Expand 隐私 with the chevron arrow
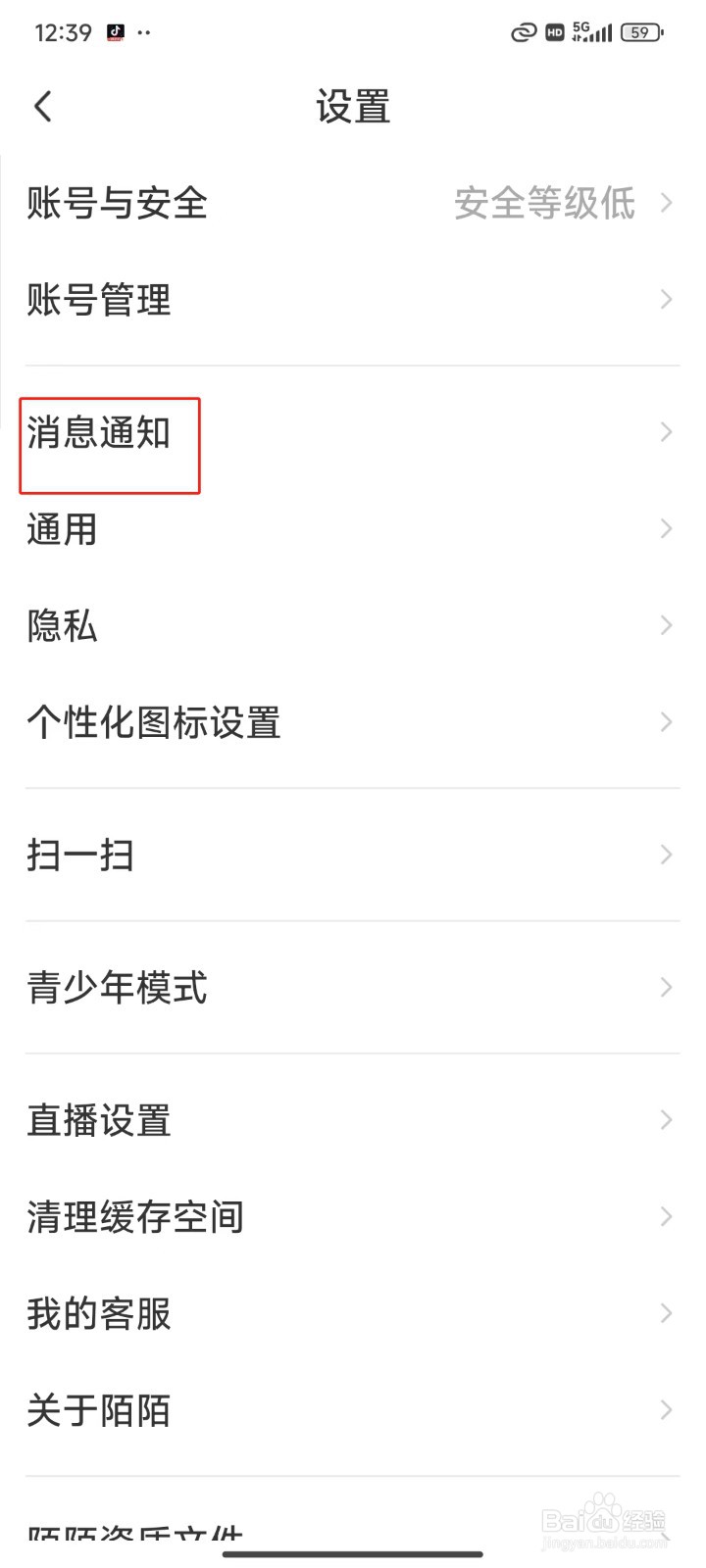 (x=665, y=625)
